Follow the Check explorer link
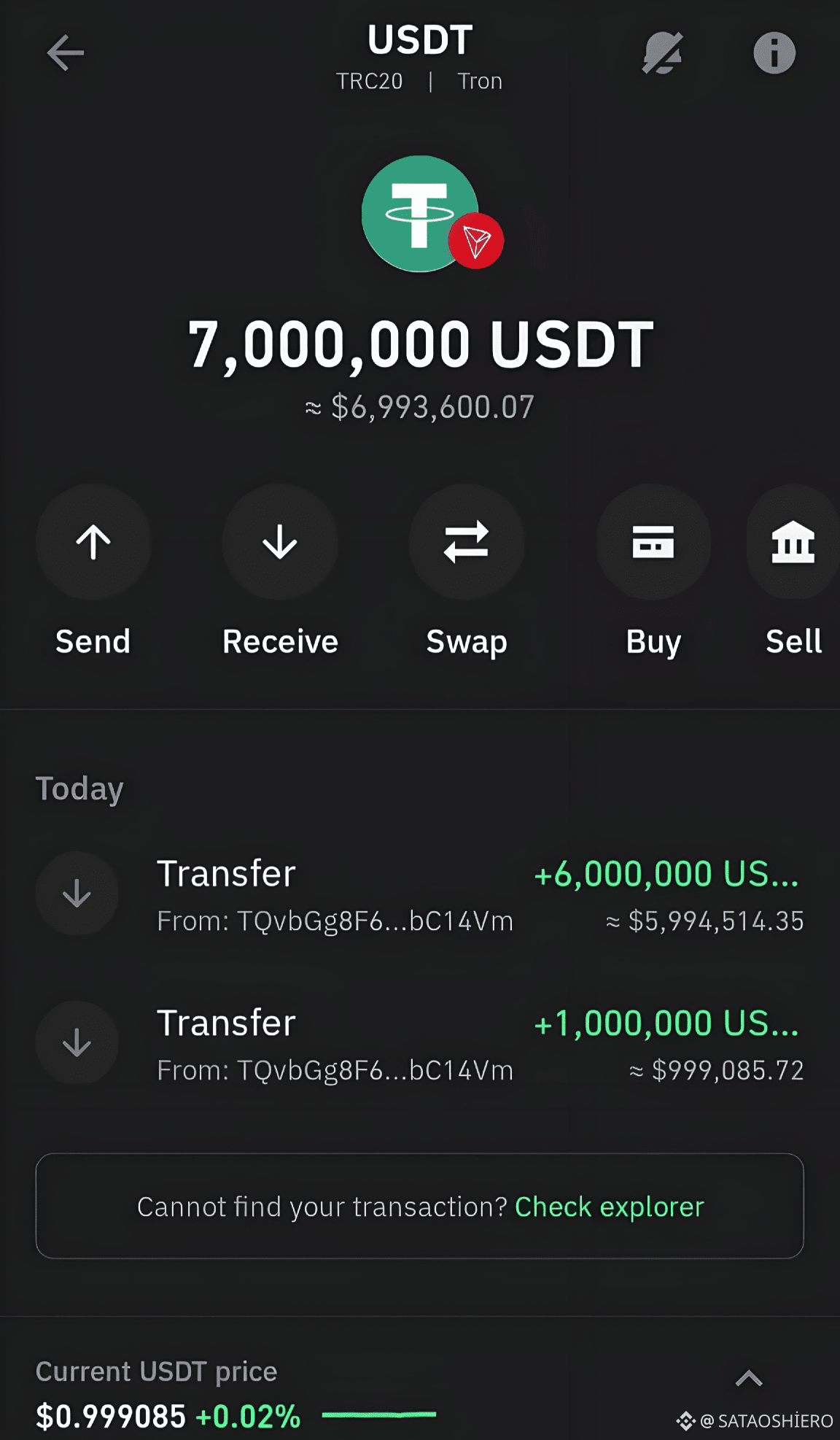840x1440 pixels. 610,1207
